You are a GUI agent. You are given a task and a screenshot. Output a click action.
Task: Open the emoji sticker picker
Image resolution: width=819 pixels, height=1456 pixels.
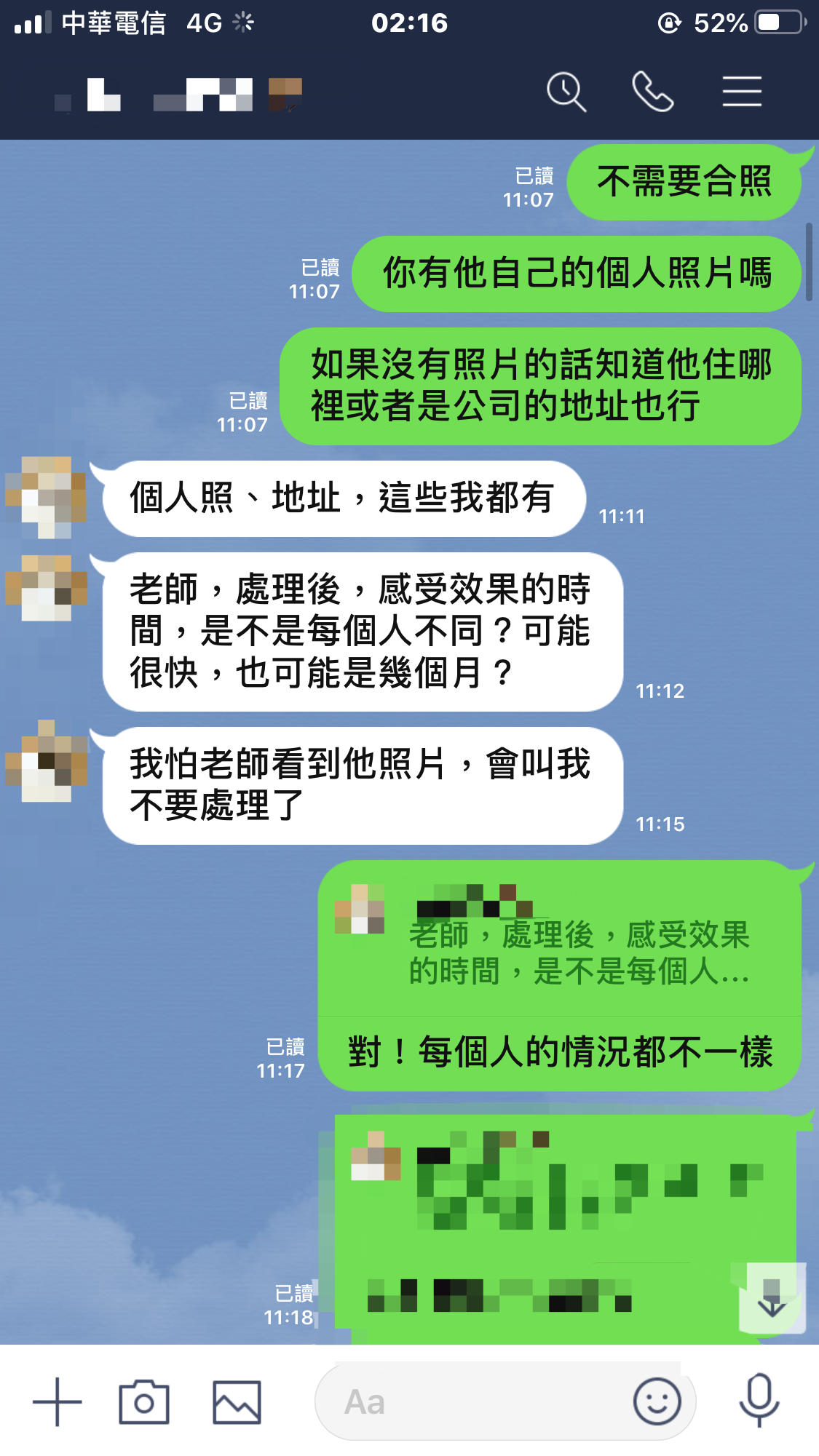pos(657,1401)
